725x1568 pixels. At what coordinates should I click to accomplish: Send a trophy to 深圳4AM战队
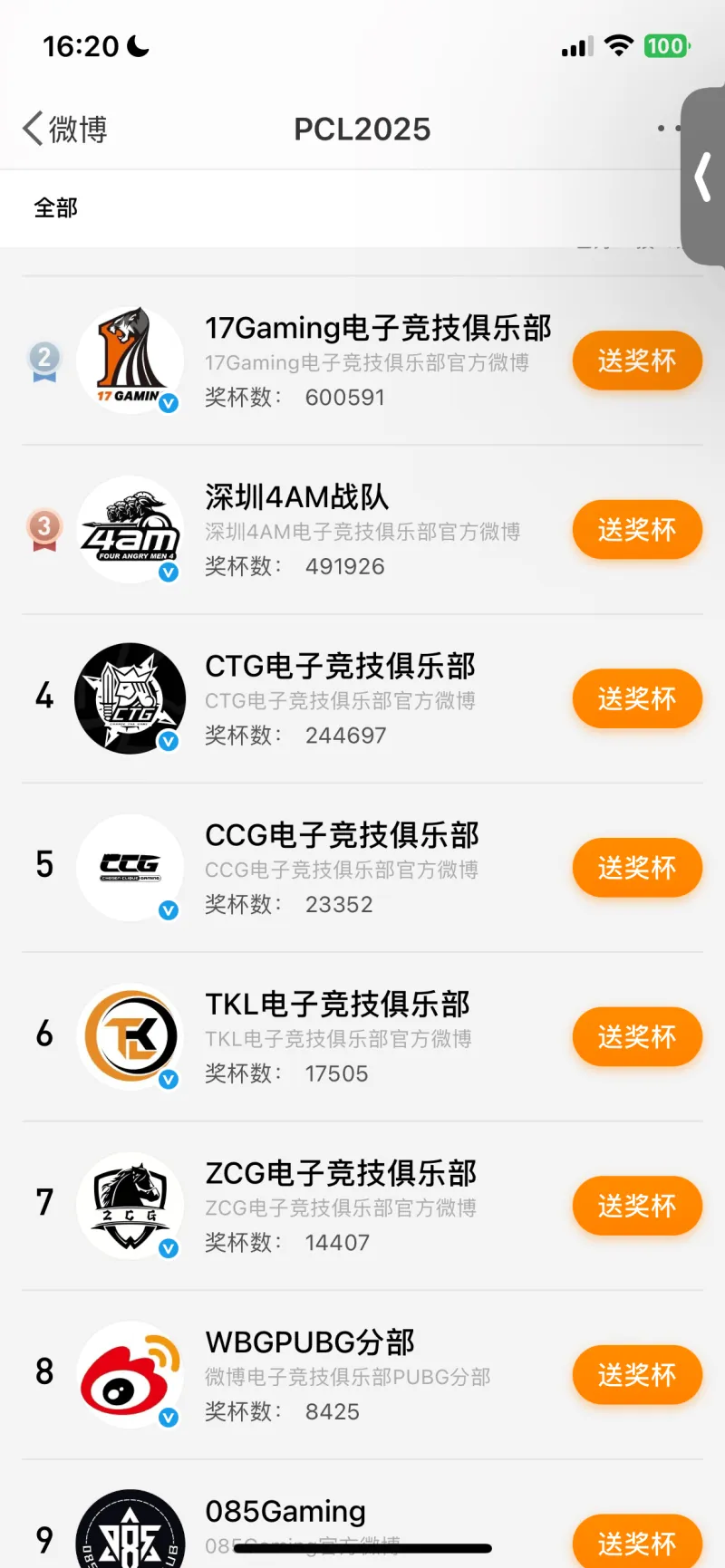coord(637,529)
